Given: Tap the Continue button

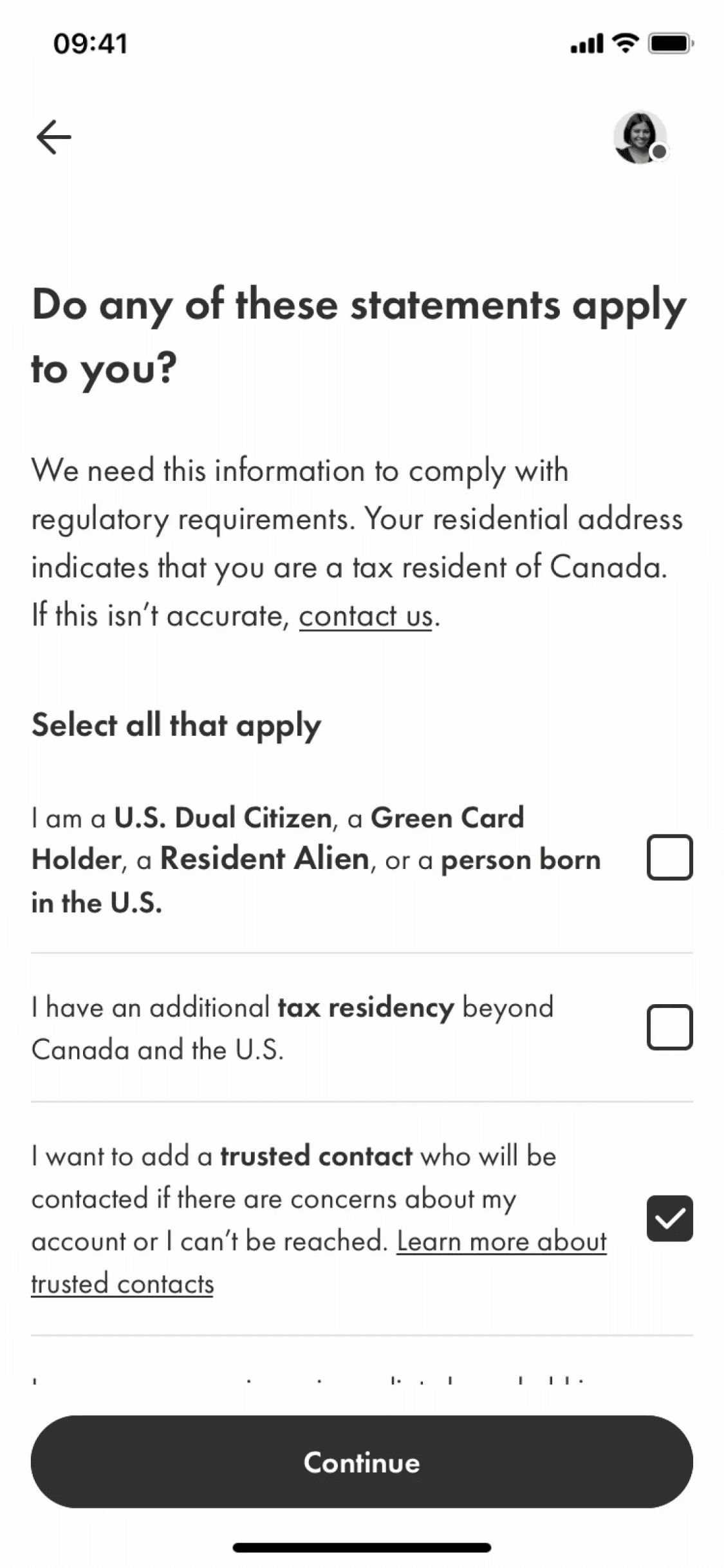Looking at the screenshot, I should 362,1462.
